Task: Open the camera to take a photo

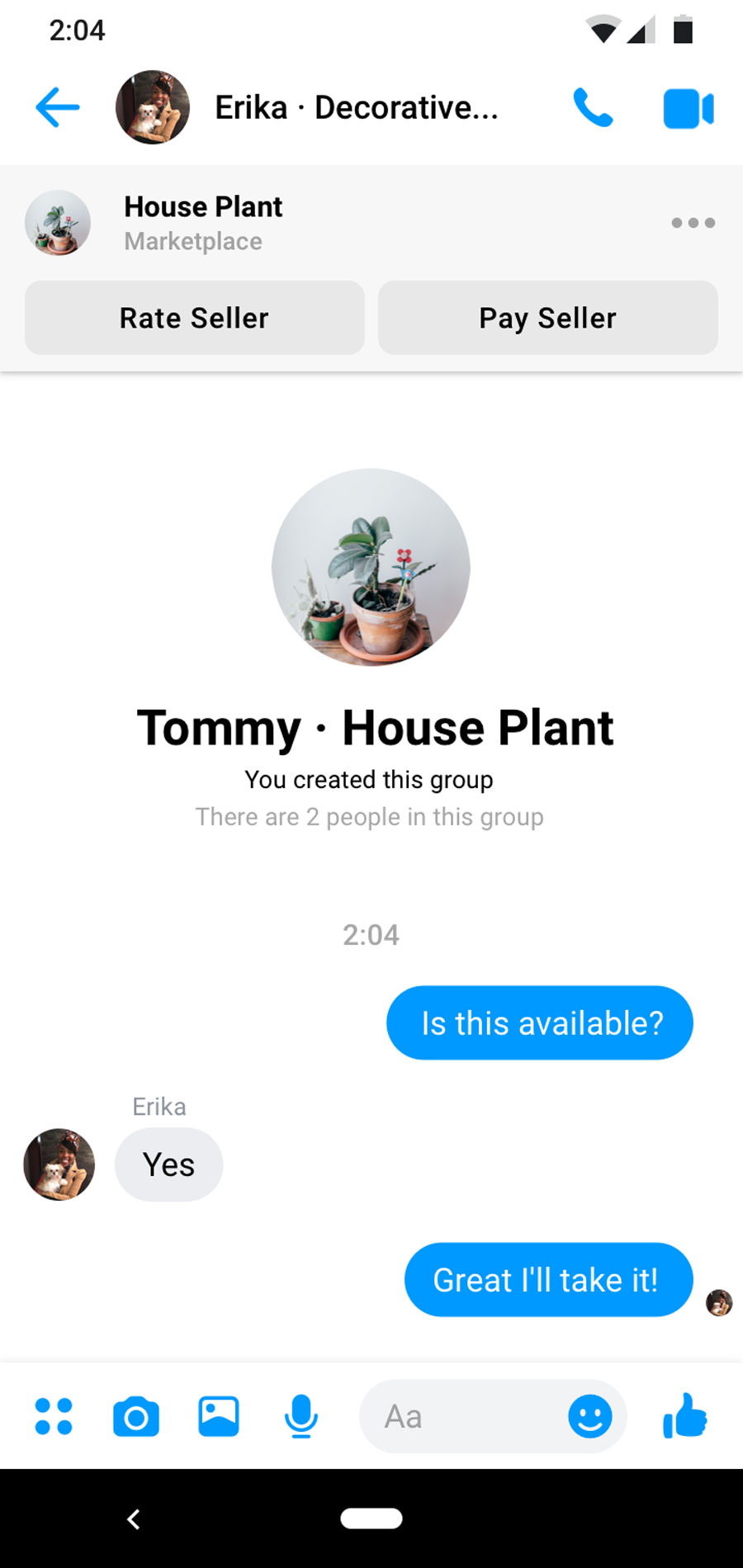Action: 136,1417
